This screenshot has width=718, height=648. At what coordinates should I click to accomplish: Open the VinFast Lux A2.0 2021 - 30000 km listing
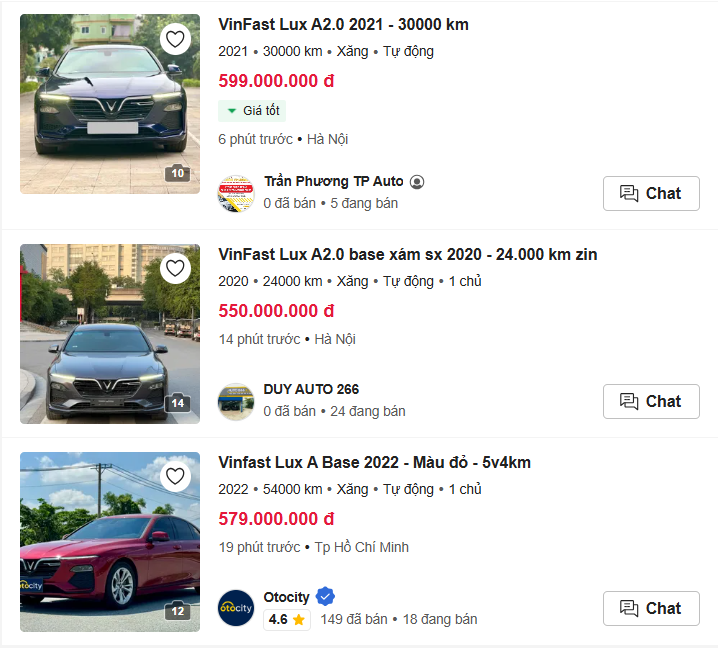[x=343, y=25]
